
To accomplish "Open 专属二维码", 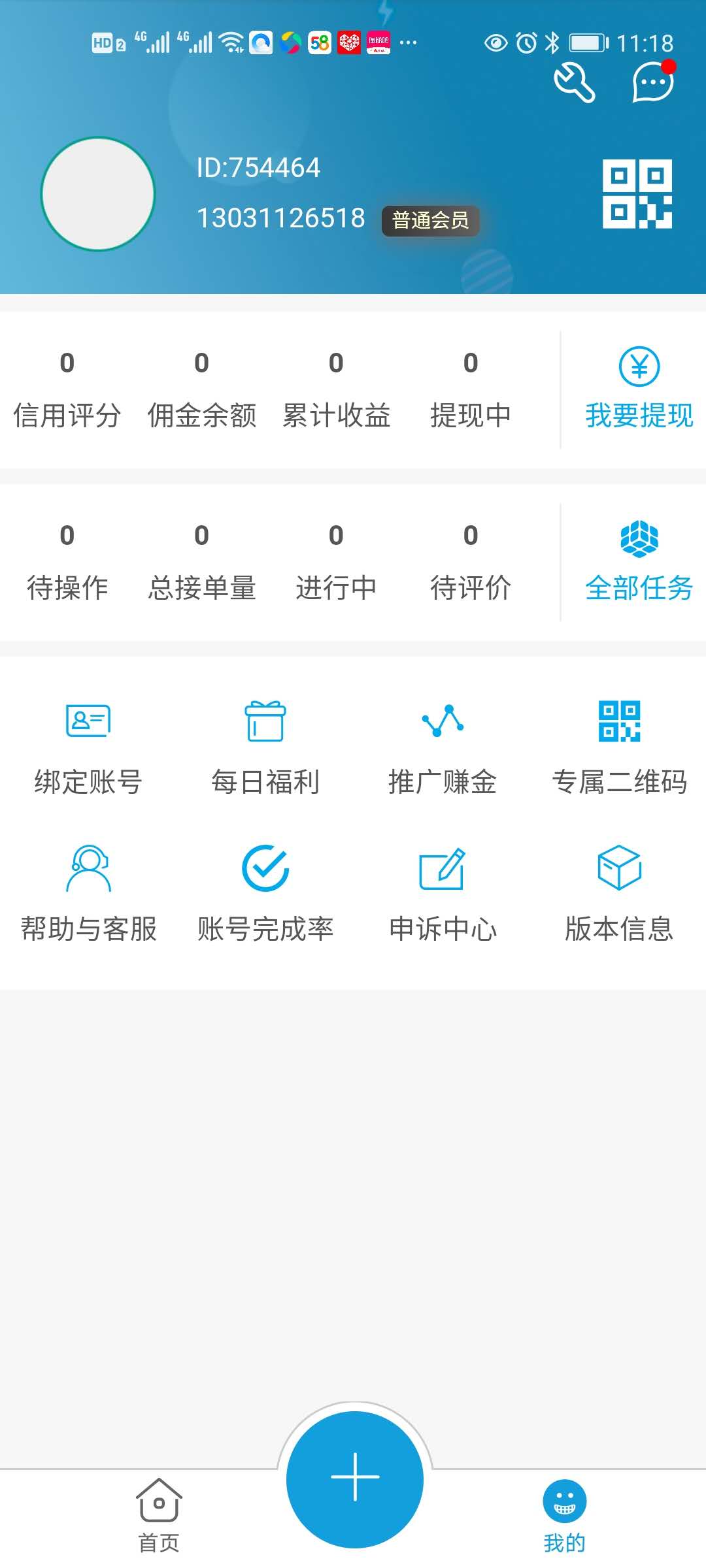I will pyautogui.click(x=619, y=749).
